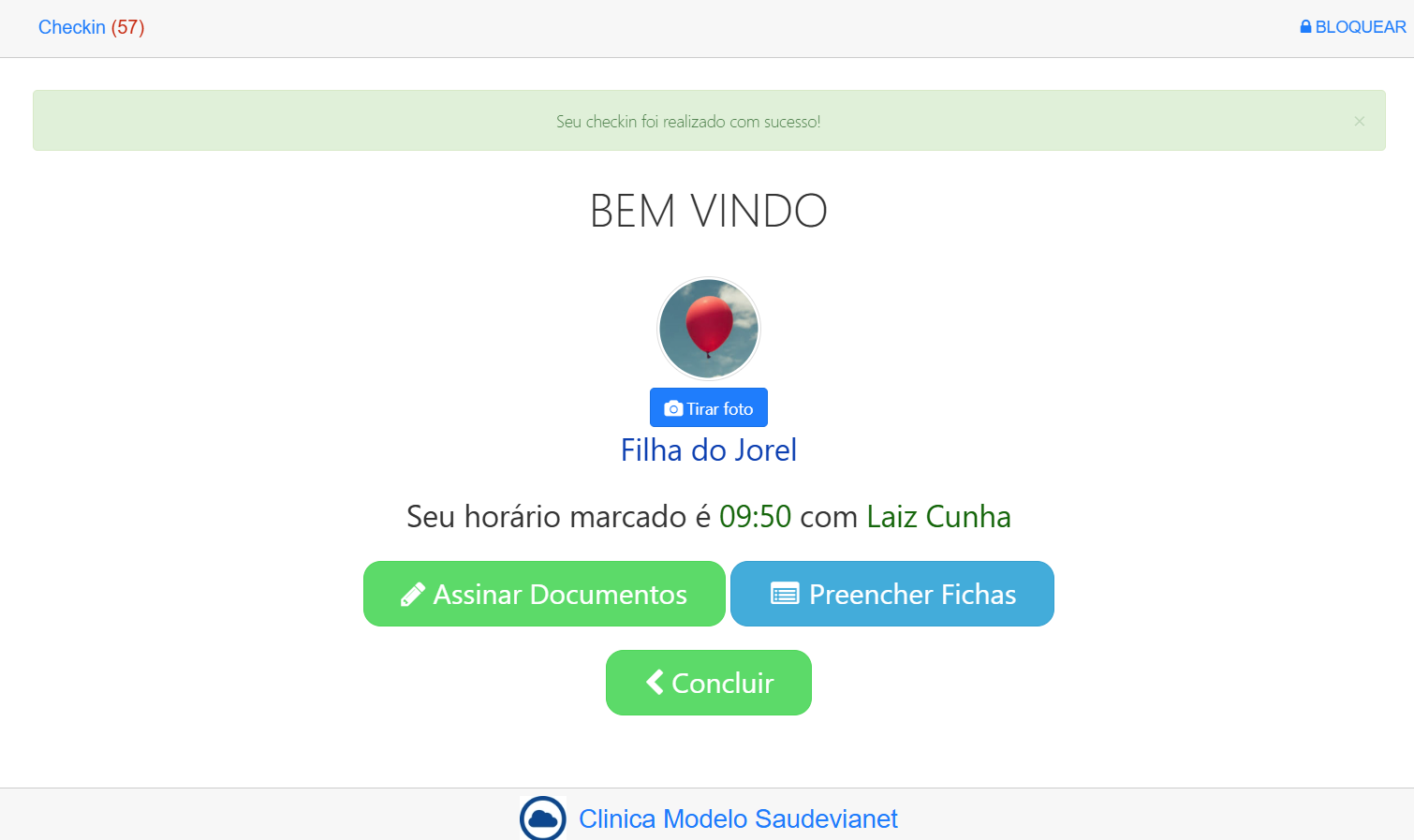Tap Concluir to finish checkin
The height and width of the screenshot is (840, 1414).
pyautogui.click(x=709, y=683)
